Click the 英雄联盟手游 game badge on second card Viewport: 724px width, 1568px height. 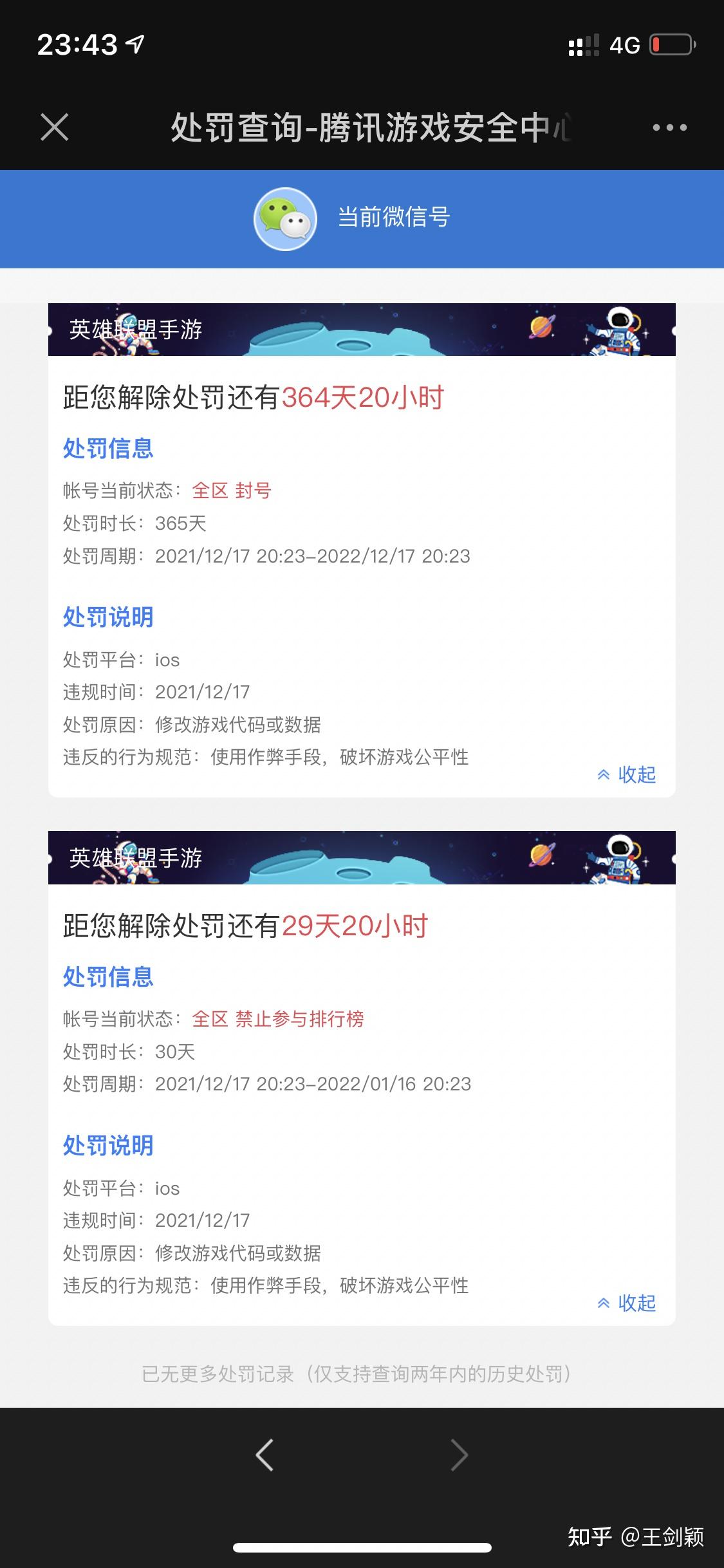tap(135, 857)
